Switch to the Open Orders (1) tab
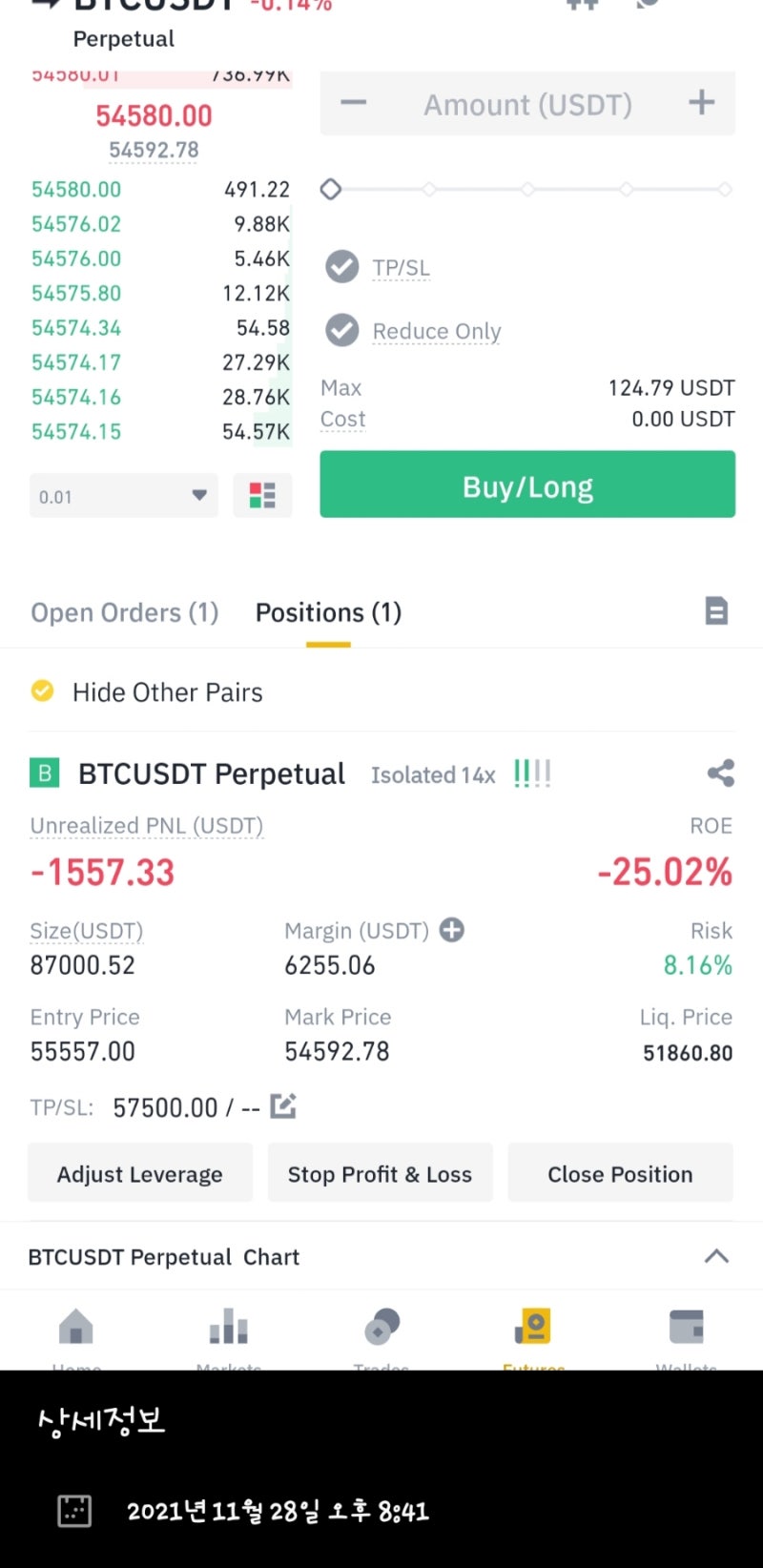The image size is (763, 1568). (x=125, y=612)
